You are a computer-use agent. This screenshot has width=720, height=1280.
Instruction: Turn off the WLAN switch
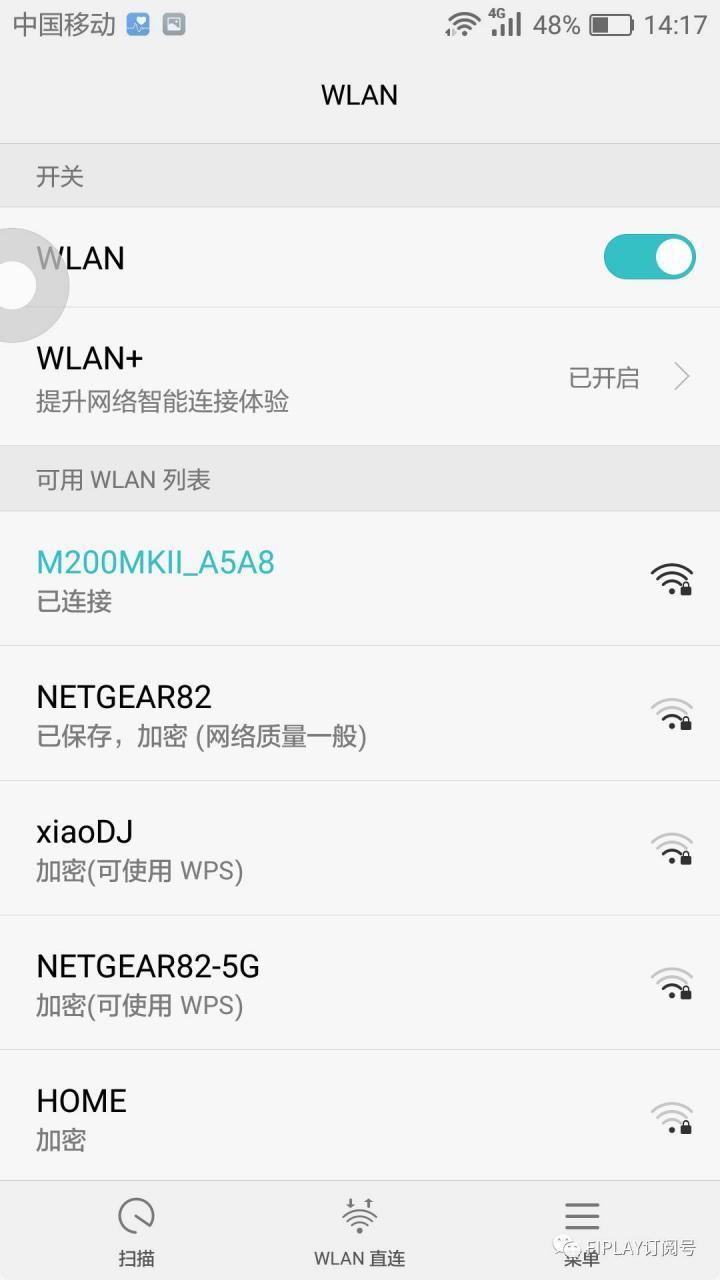tap(649, 257)
